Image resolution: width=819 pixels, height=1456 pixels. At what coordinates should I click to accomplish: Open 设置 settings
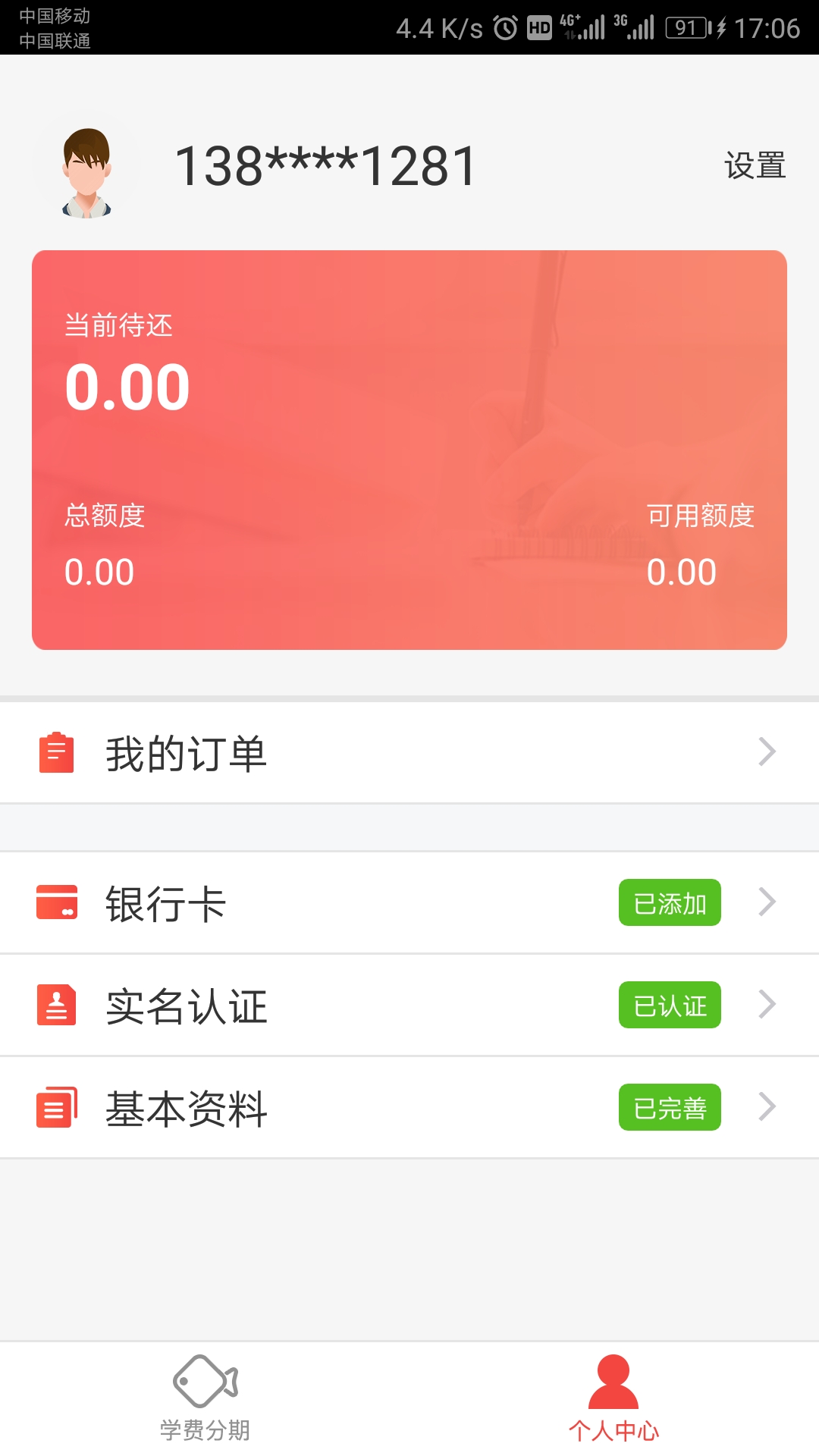(755, 166)
